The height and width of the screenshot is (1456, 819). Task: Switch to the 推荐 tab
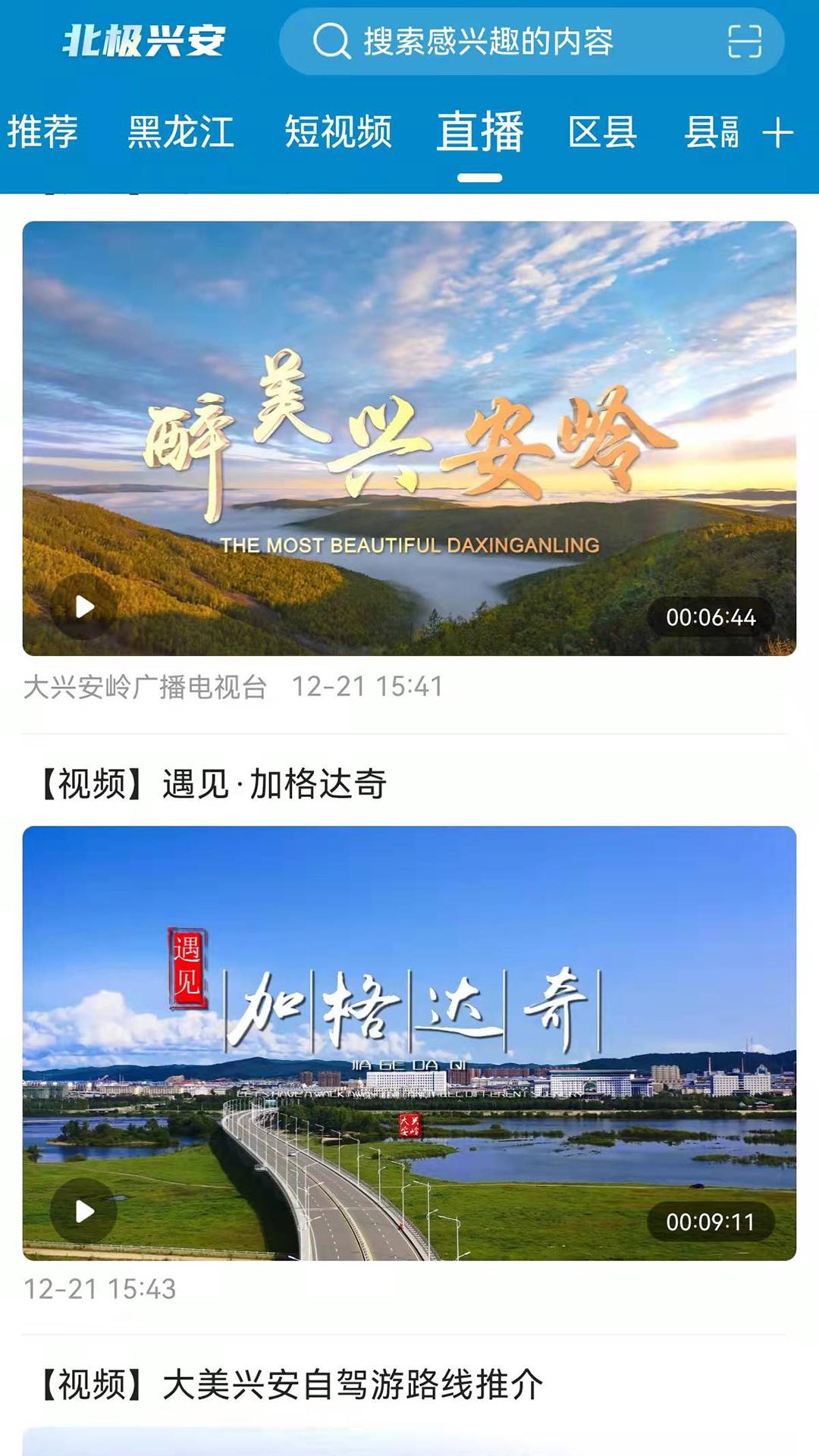point(42,132)
